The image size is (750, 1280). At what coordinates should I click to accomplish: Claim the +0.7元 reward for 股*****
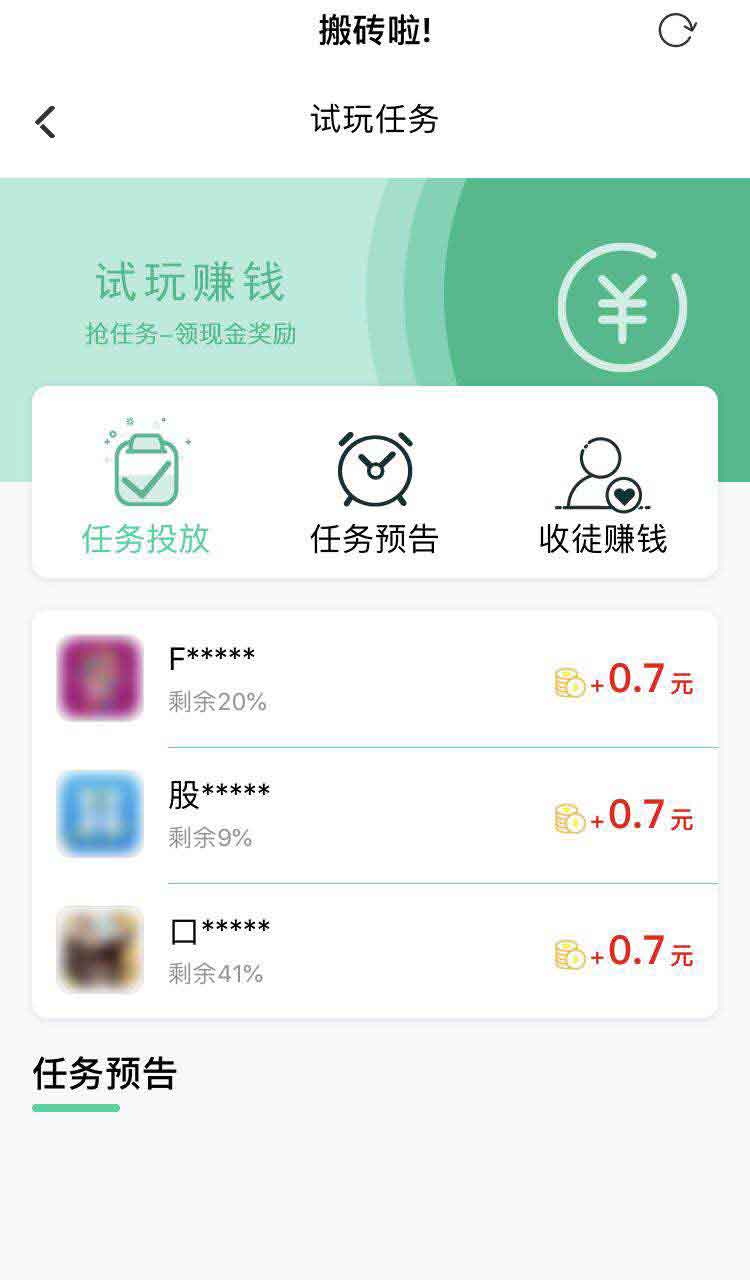click(x=640, y=817)
